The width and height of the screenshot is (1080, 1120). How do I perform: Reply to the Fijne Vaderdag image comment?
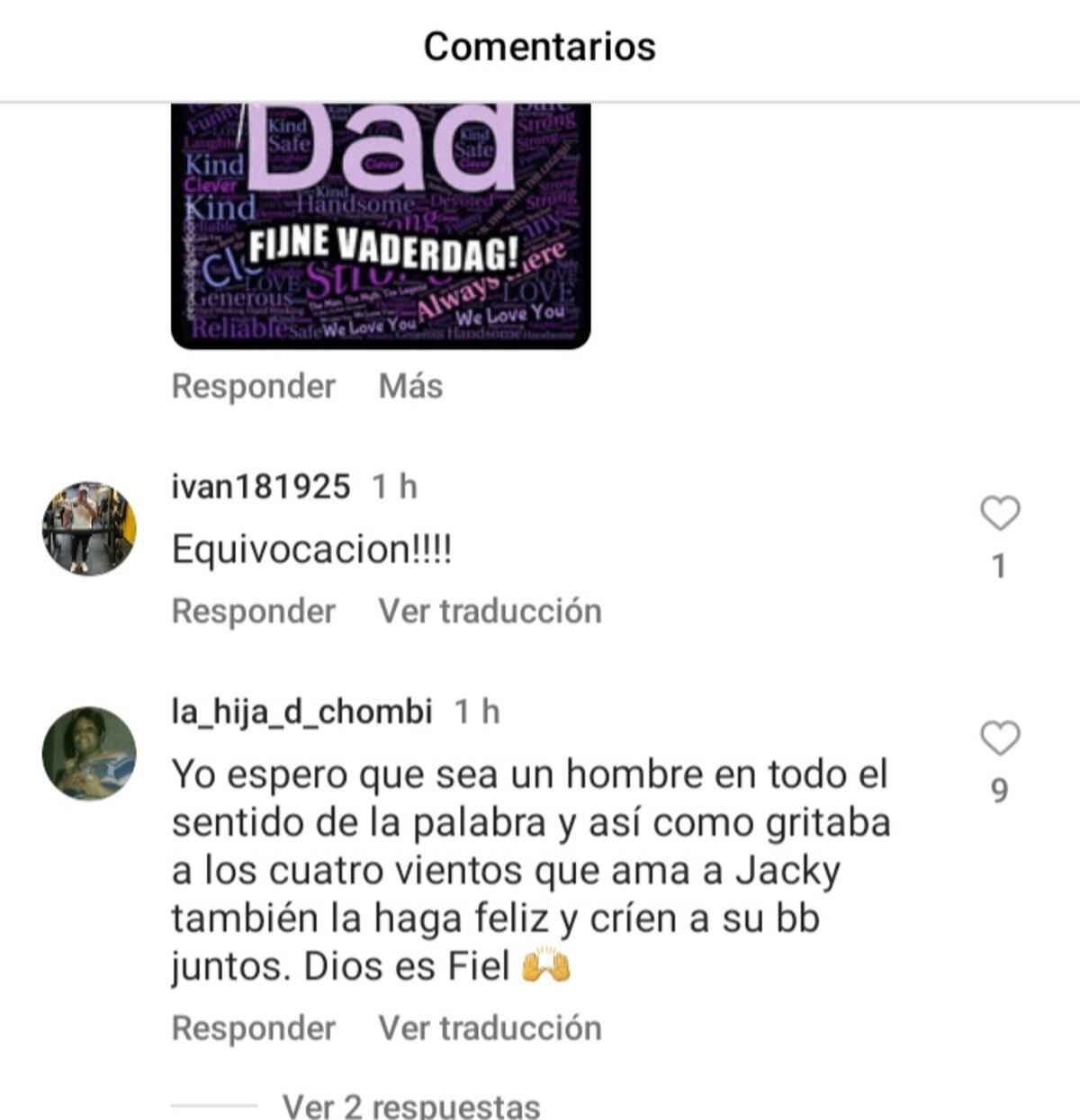click(x=253, y=386)
